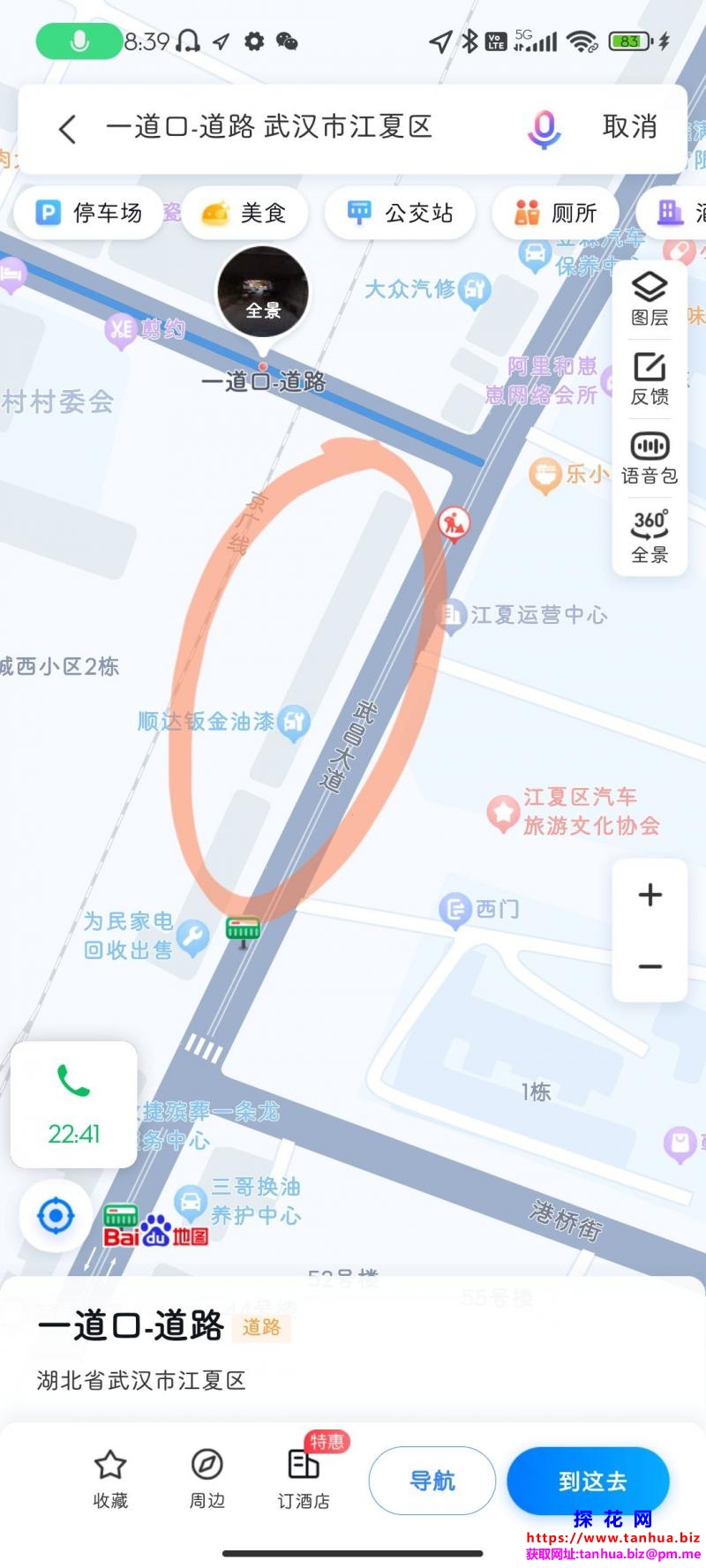Save this place with 收藏
Viewport: 706px width, 1568px height.
110,1479
